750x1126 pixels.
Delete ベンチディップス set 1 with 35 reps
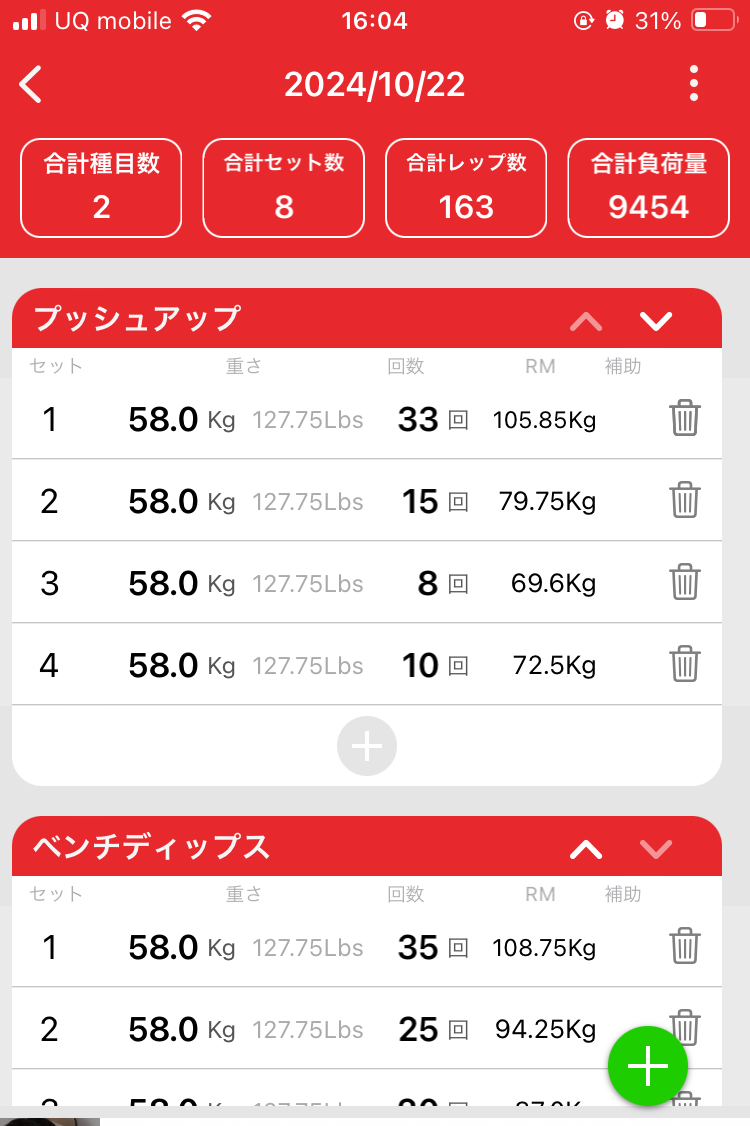click(x=685, y=946)
